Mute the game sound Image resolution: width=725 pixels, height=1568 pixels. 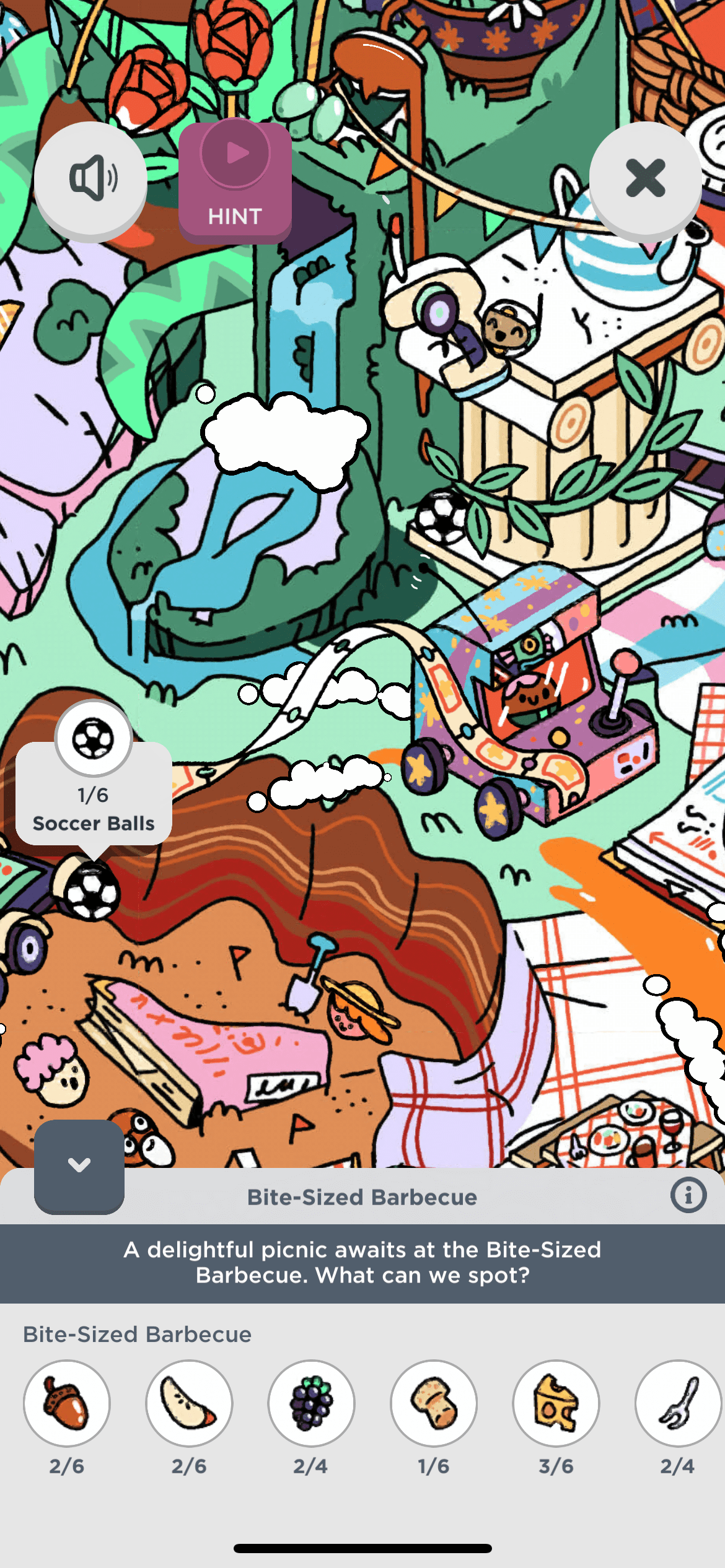pyautogui.click(x=90, y=179)
